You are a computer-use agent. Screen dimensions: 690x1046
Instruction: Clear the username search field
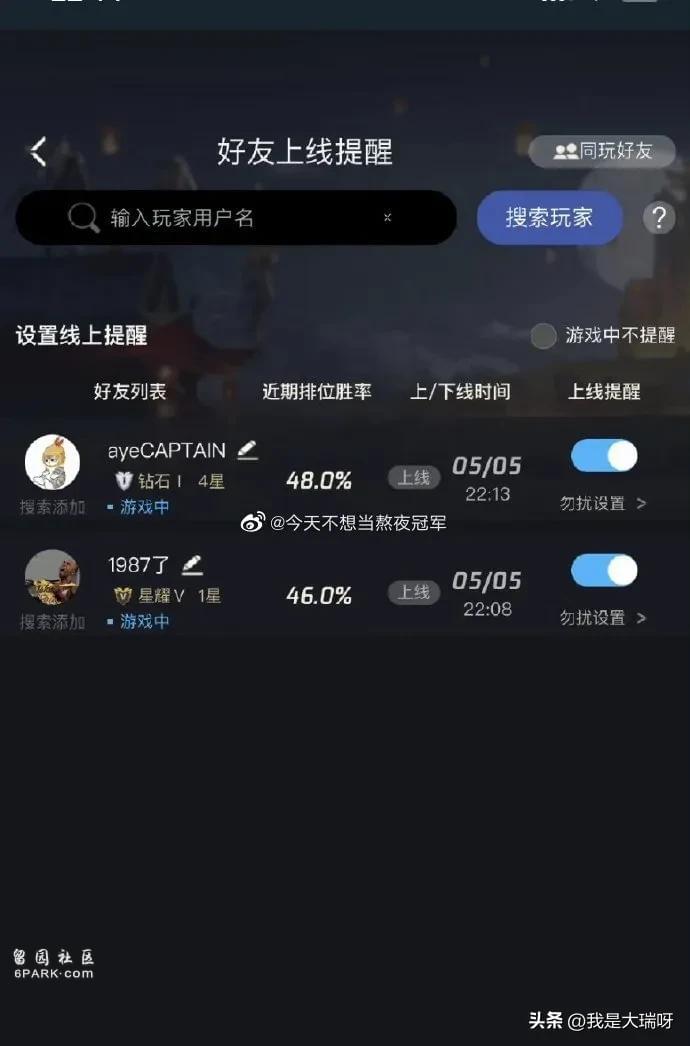(388, 218)
